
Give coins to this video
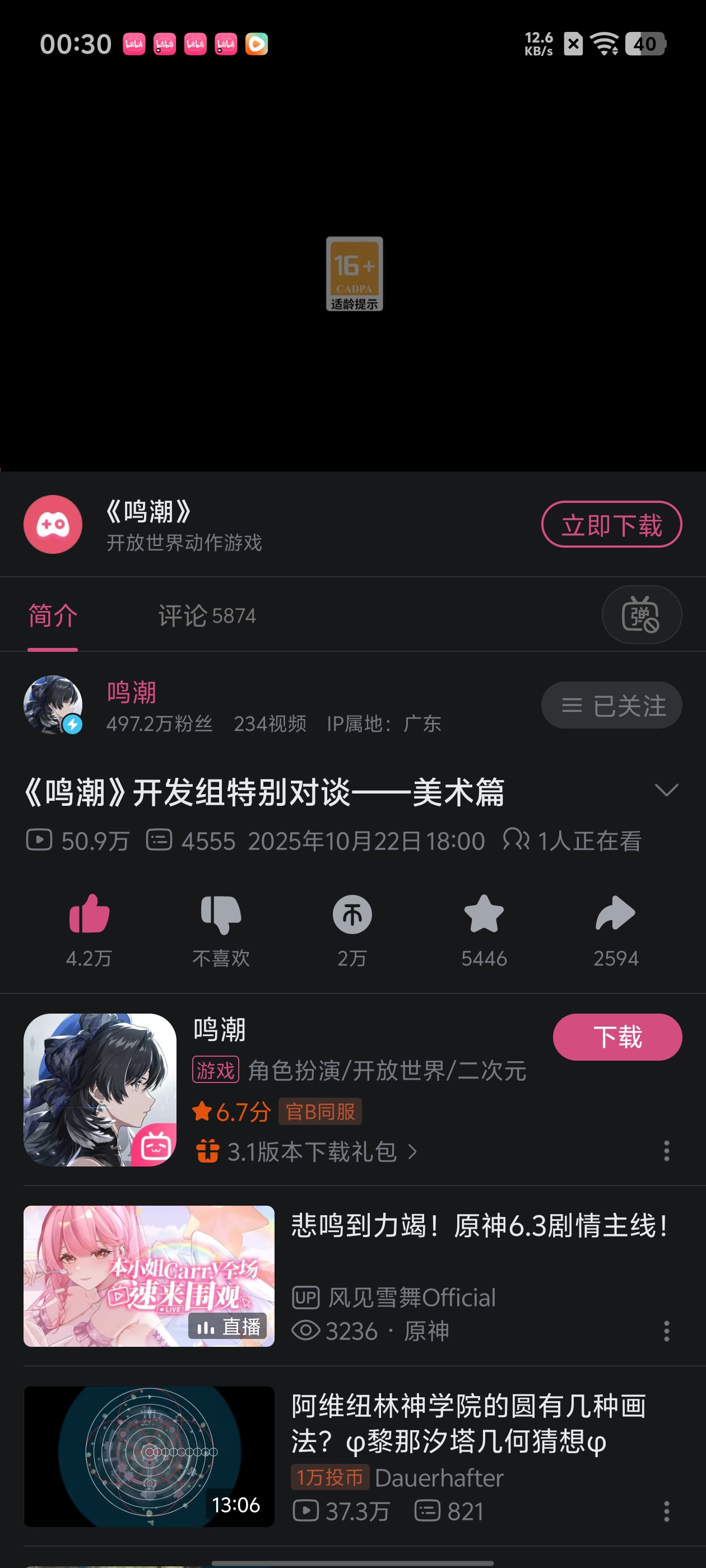352,914
